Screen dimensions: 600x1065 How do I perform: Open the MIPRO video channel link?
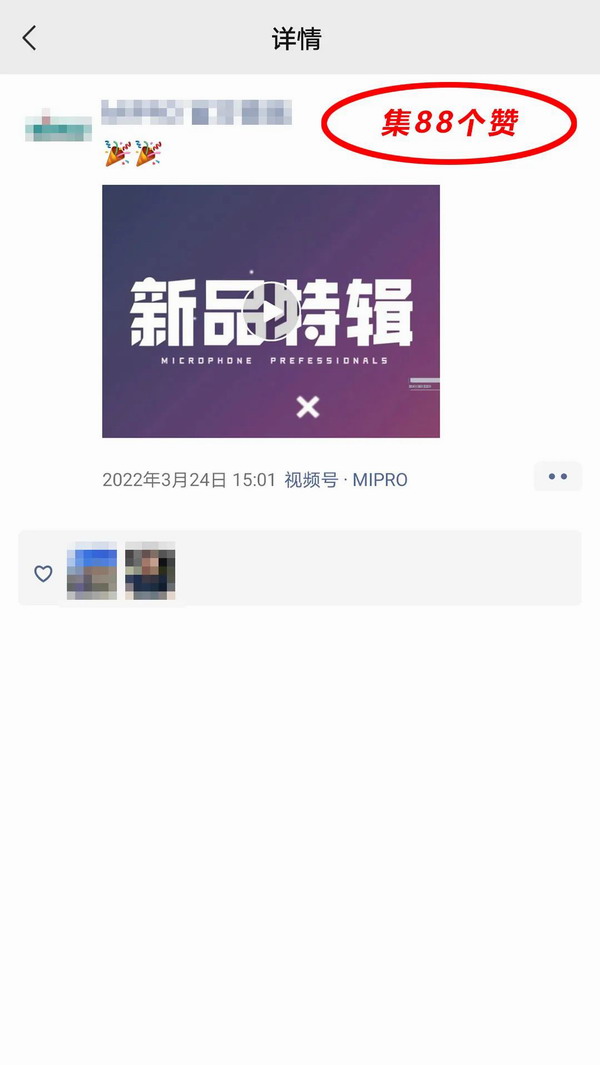380,480
